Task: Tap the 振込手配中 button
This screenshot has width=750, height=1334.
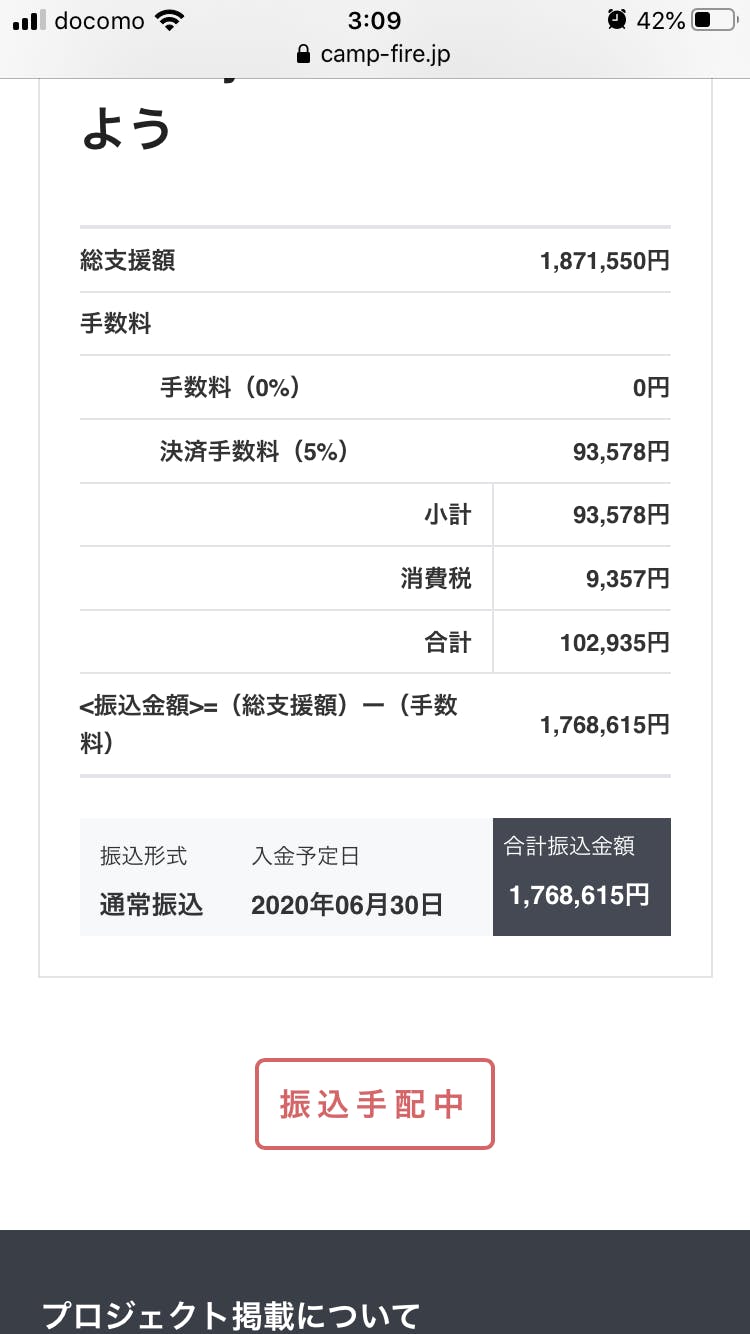Action: (x=374, y=1104)
